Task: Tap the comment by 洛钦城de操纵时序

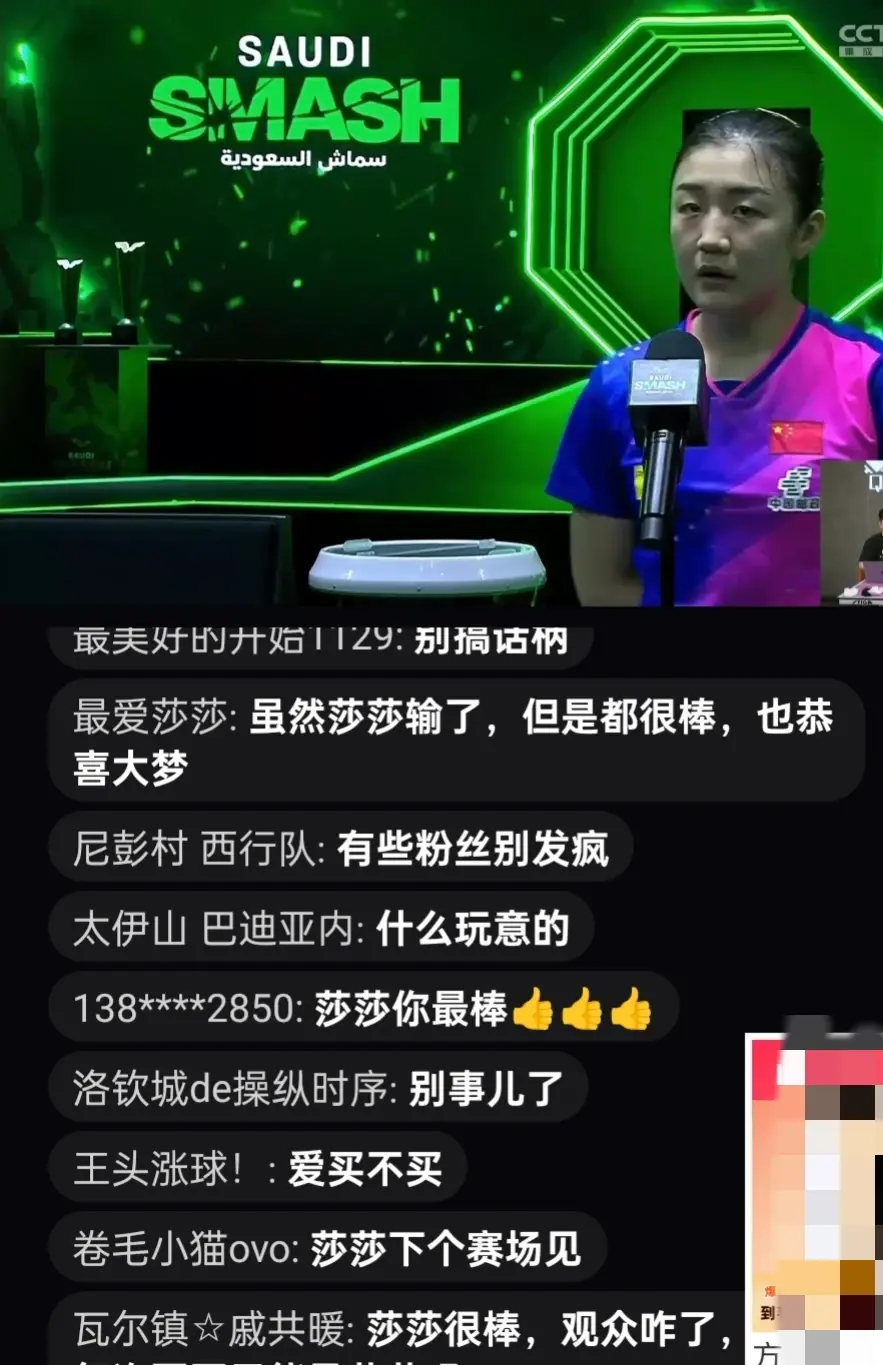Action: click(318, 1089)
